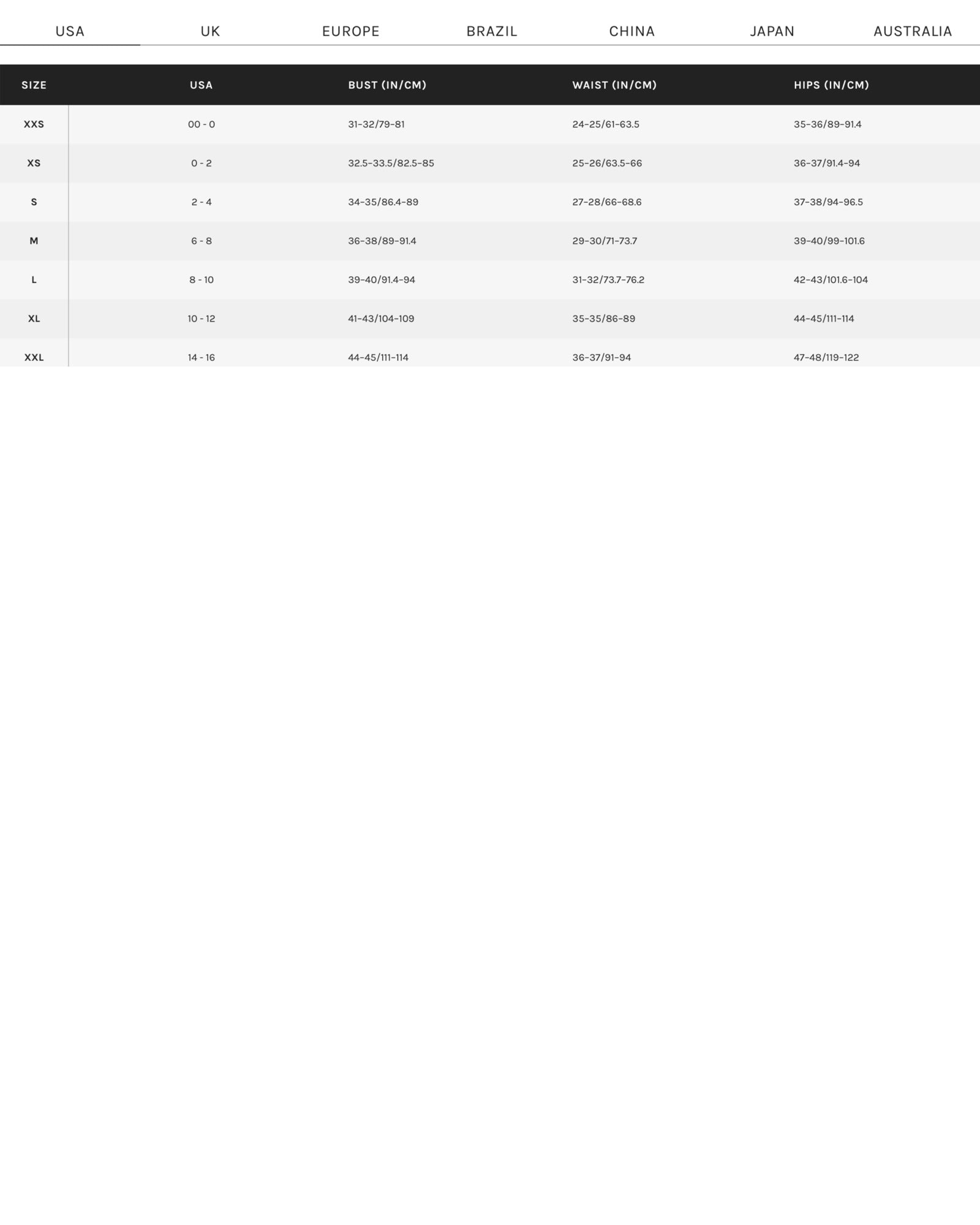
Task: Switch to the UK size tab
Action: tap(210, 31)
